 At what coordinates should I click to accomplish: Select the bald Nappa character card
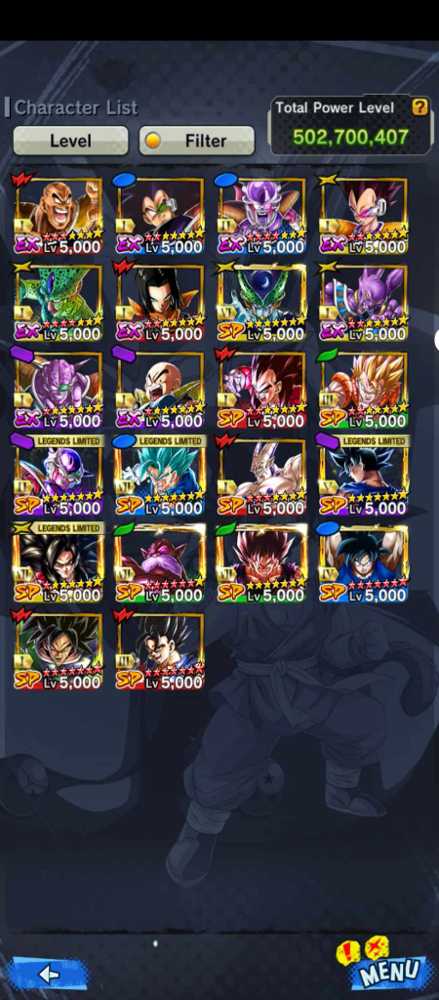58,216
